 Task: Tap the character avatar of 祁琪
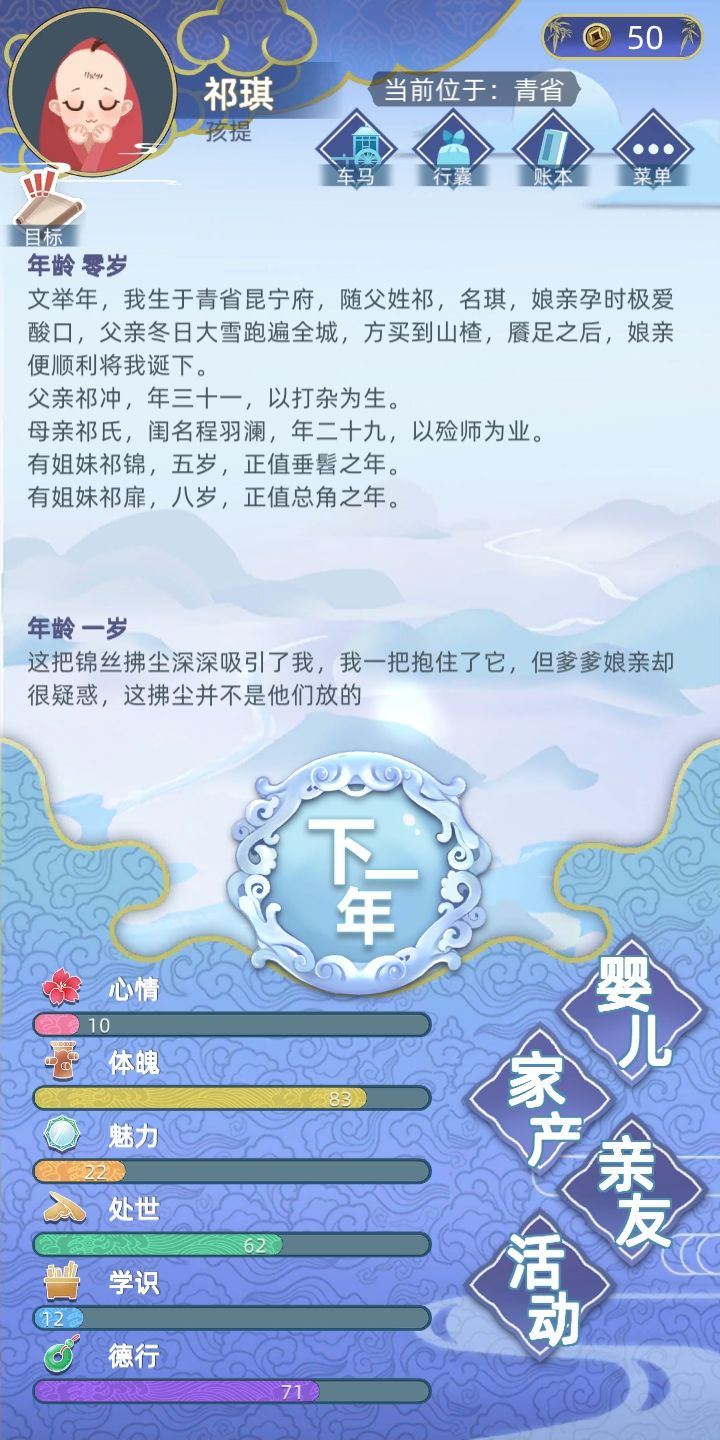click(92, 92)
